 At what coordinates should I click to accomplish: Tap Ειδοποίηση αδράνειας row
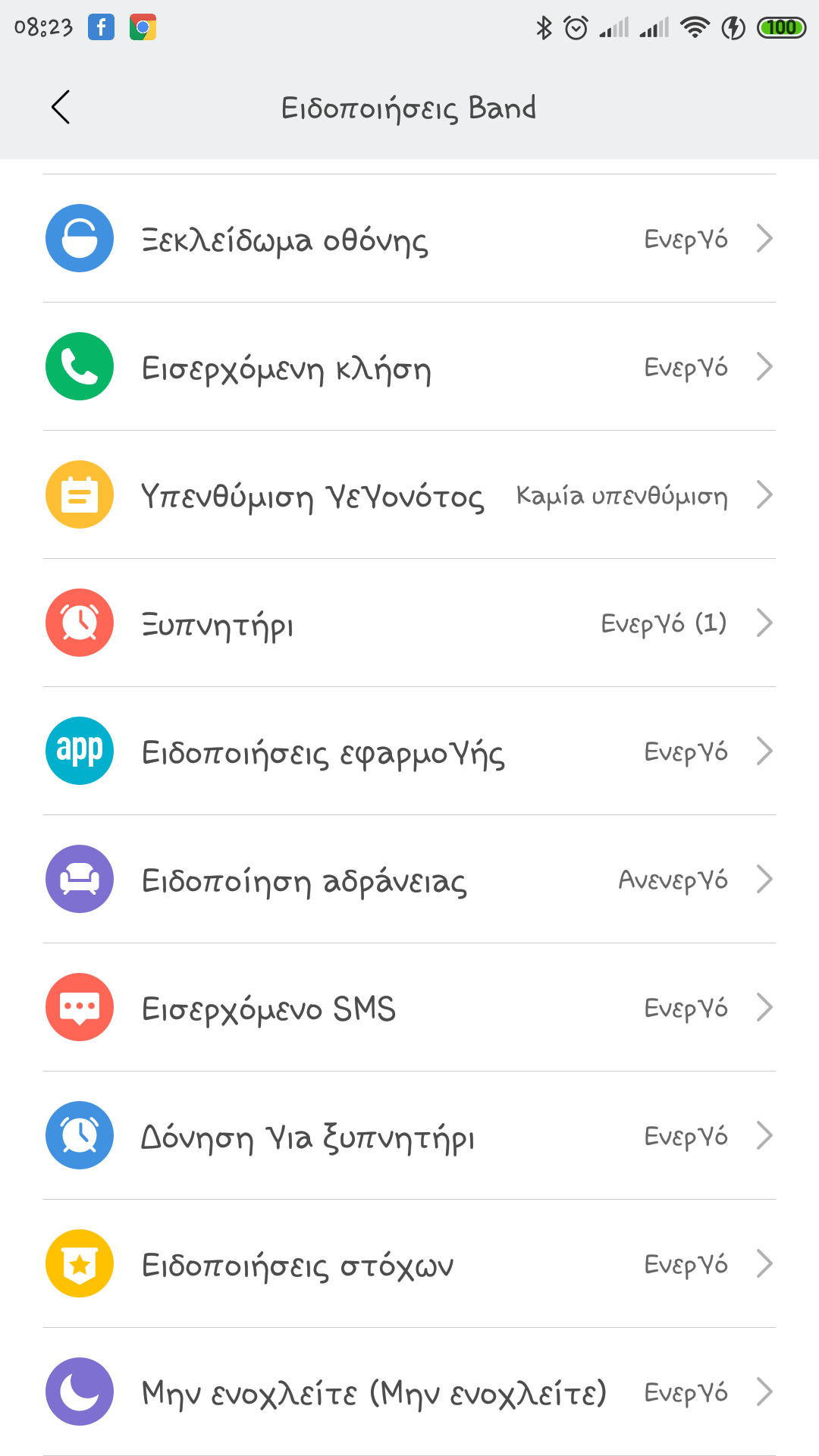pos(409,880)
